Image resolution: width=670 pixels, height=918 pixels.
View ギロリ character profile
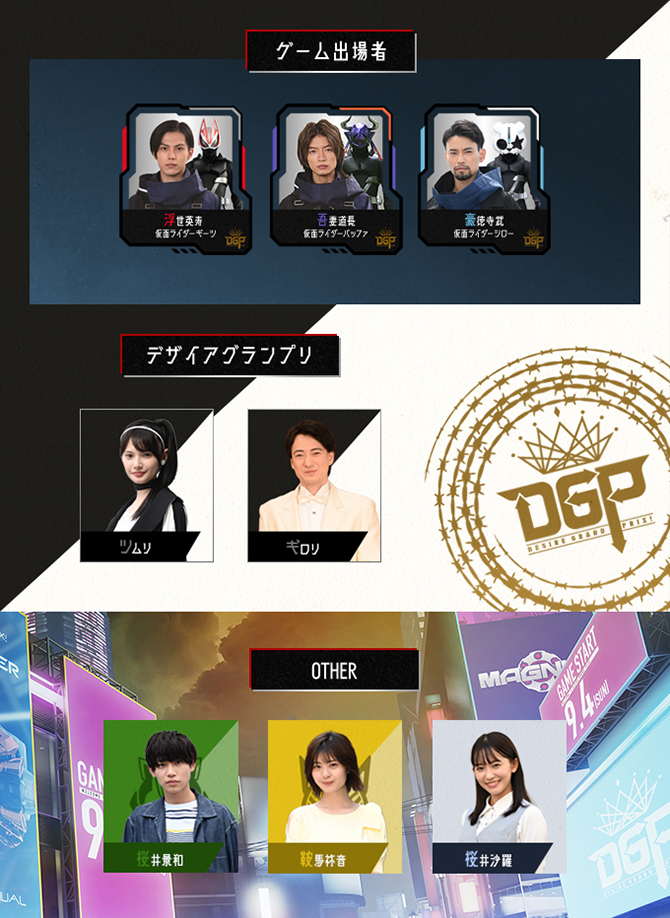(x=314, y=485)
